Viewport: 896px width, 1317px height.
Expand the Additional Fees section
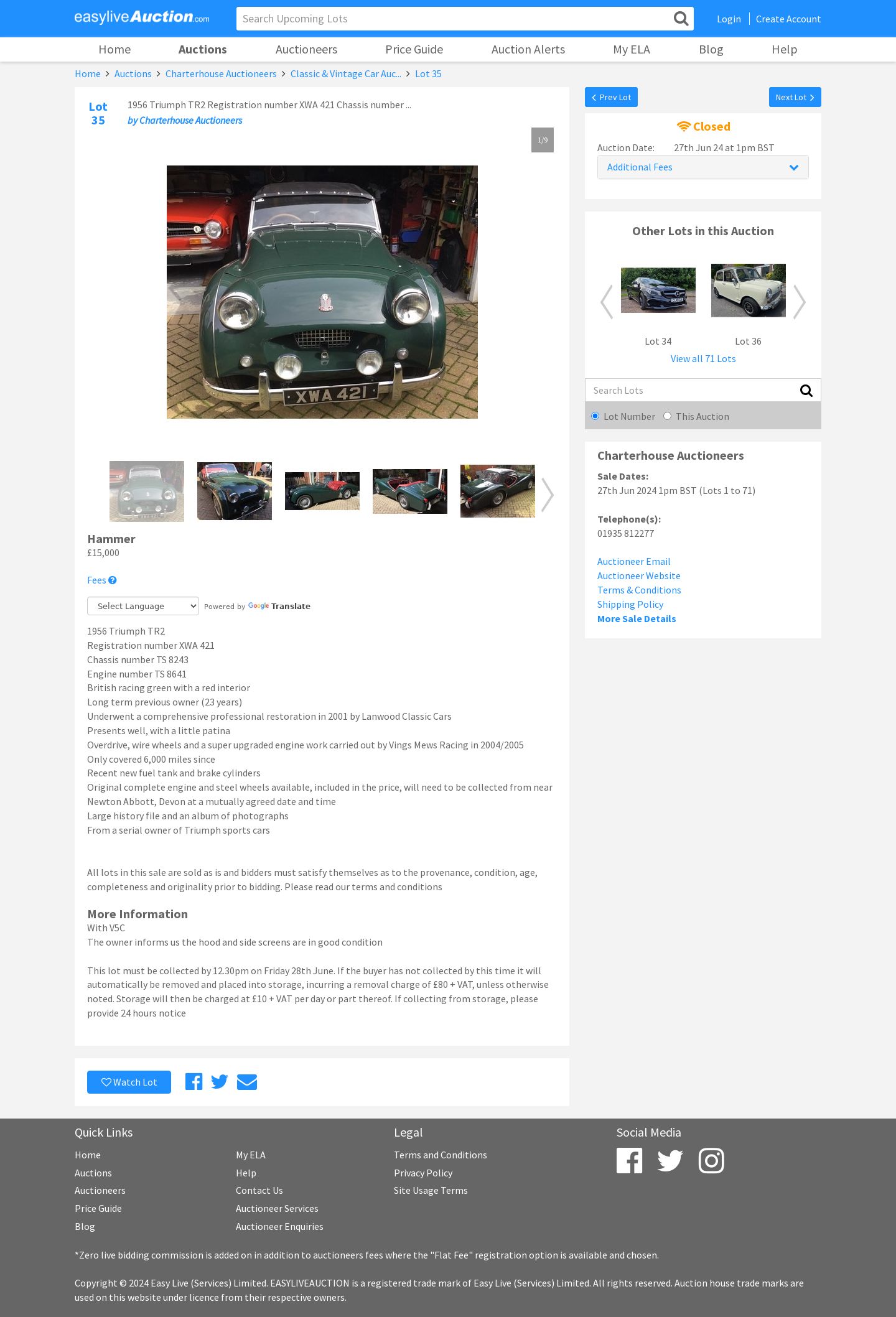(x=702, y=167)
